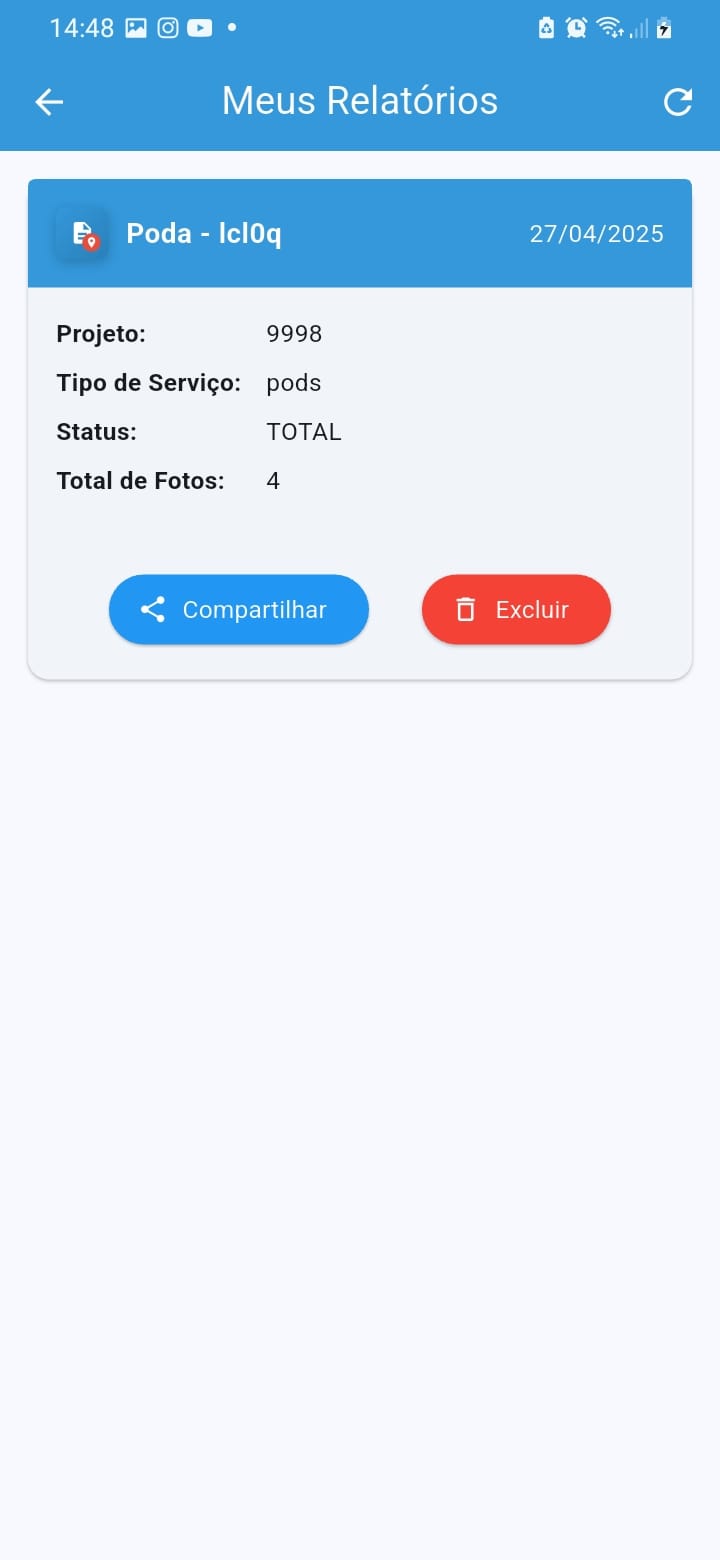Tap the share icon inside the Compartilhar button
Viewport: 720px width, 1560px height.
152,609
